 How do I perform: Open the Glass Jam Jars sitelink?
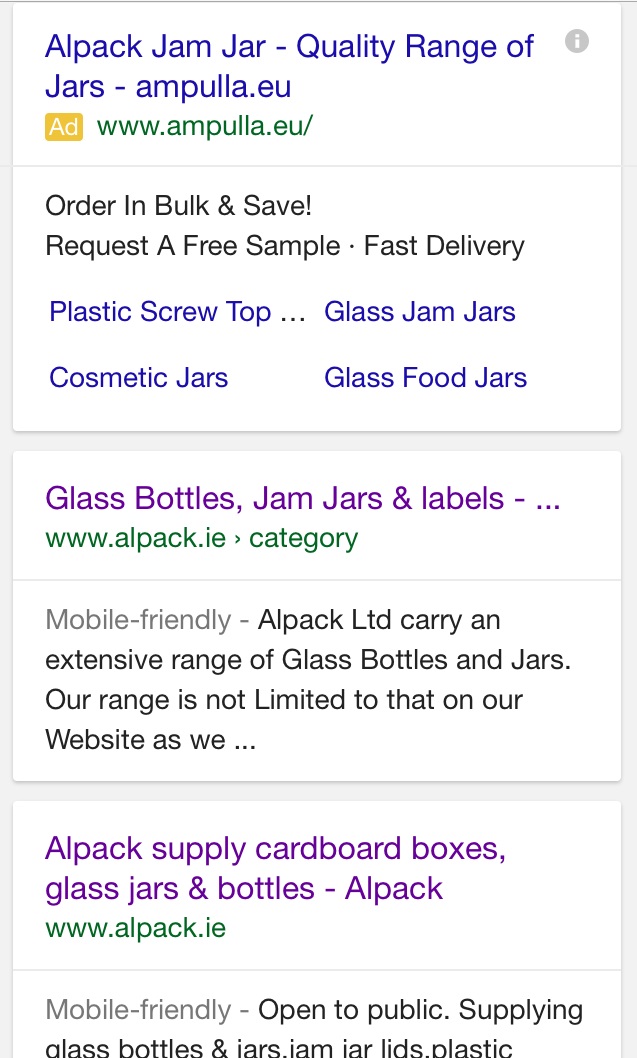[420, 312]
